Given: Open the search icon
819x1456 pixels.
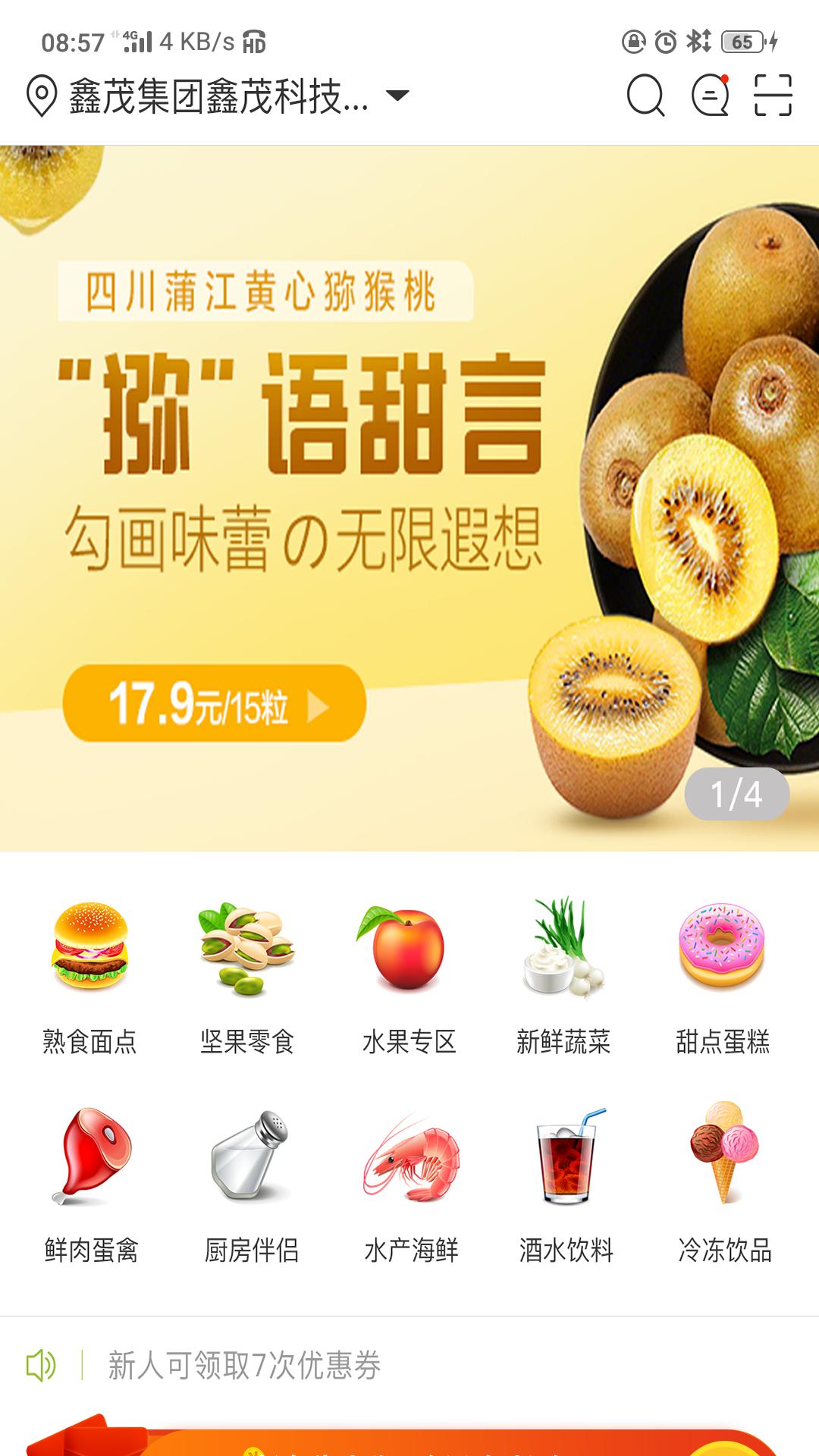Looking at the screenshot, I should 645,96.
